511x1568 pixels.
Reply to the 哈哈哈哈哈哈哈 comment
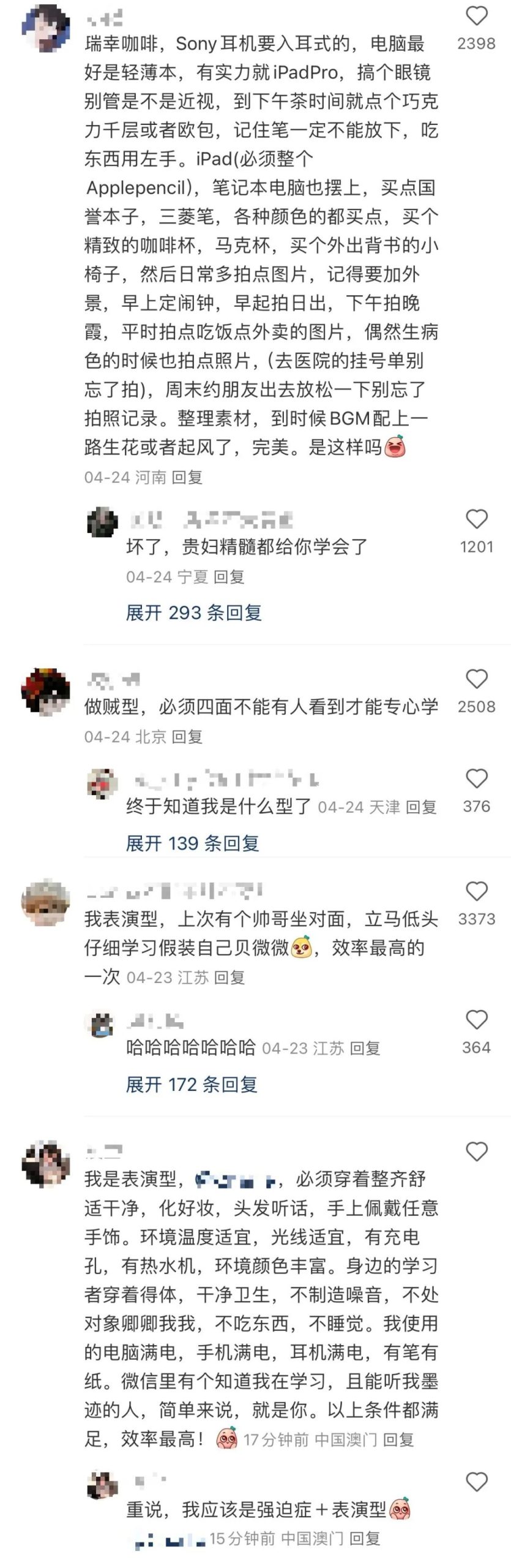coord(365,1048)
